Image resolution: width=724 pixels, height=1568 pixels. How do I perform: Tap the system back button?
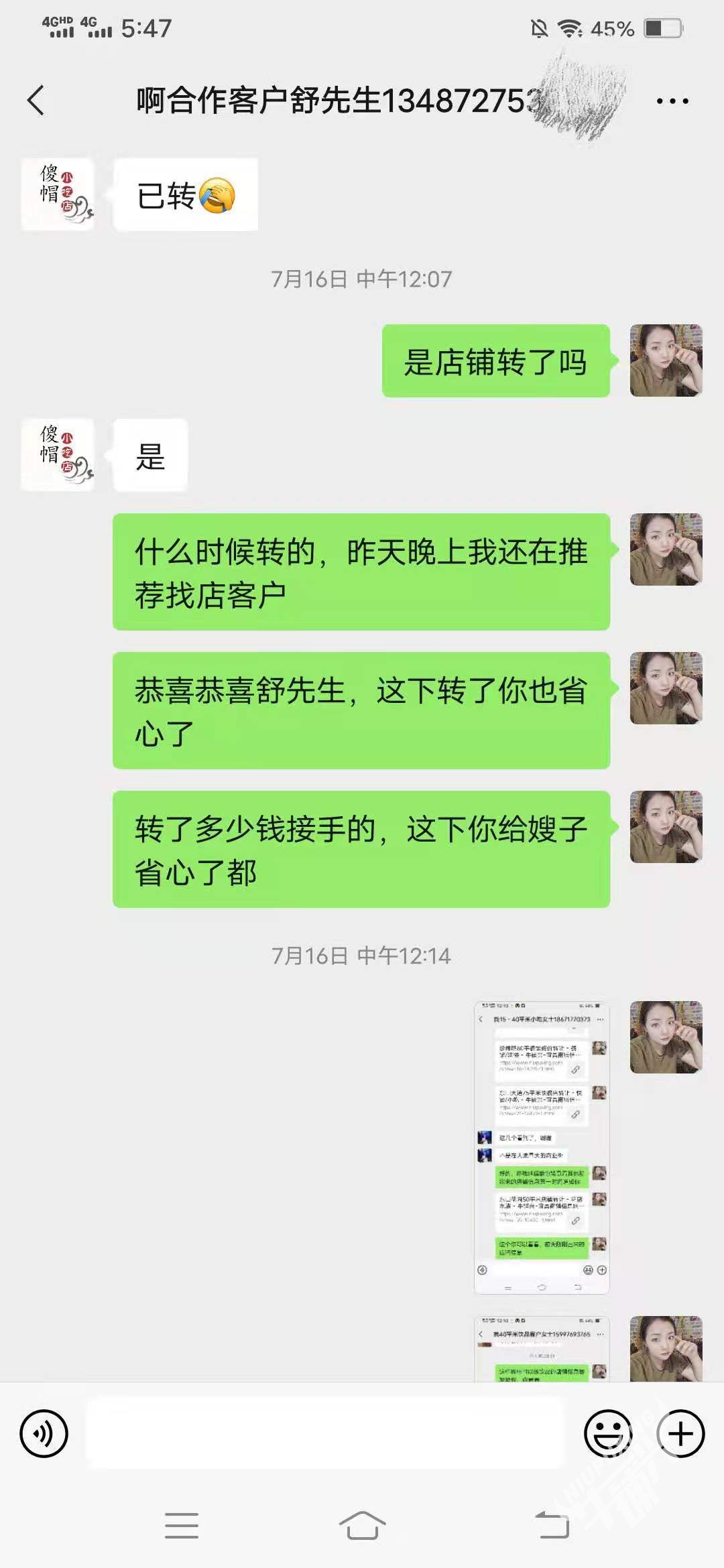[x=552, y=1526]
